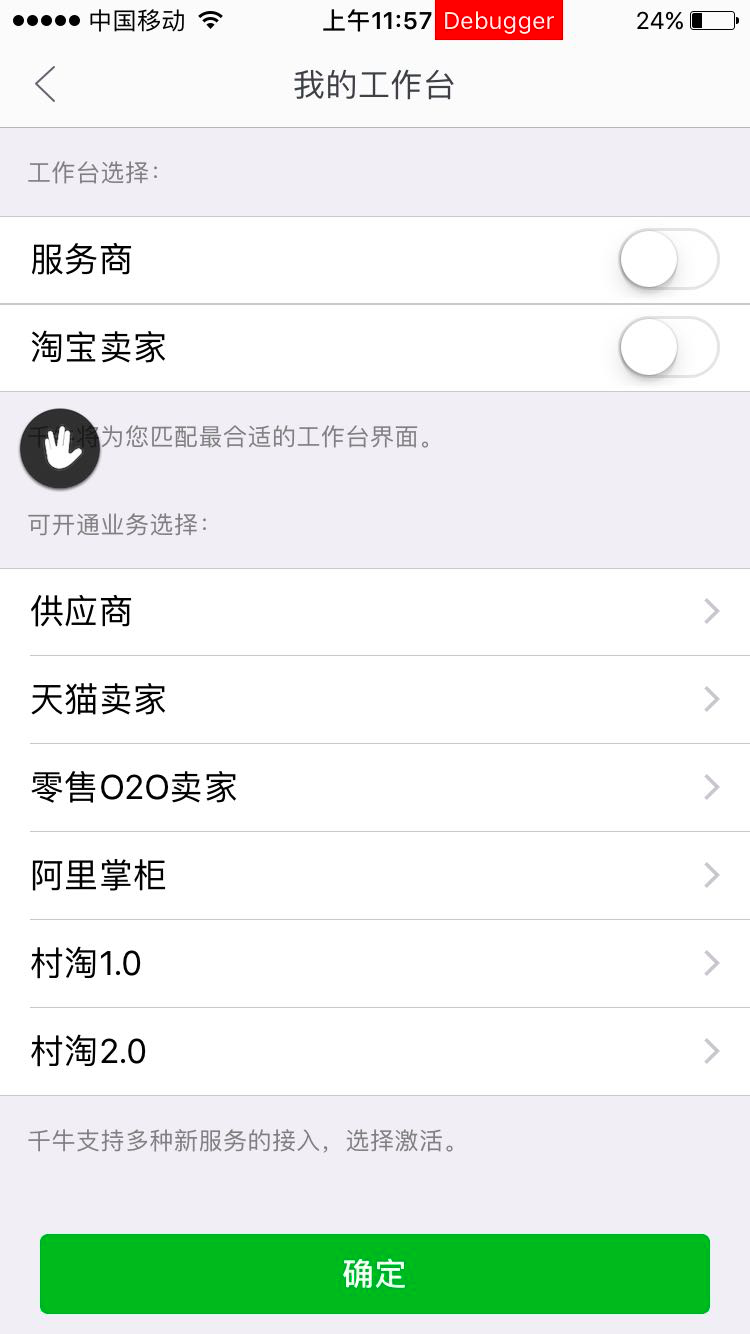Confirm with the green 确定 button

[x=375, y=1274]
